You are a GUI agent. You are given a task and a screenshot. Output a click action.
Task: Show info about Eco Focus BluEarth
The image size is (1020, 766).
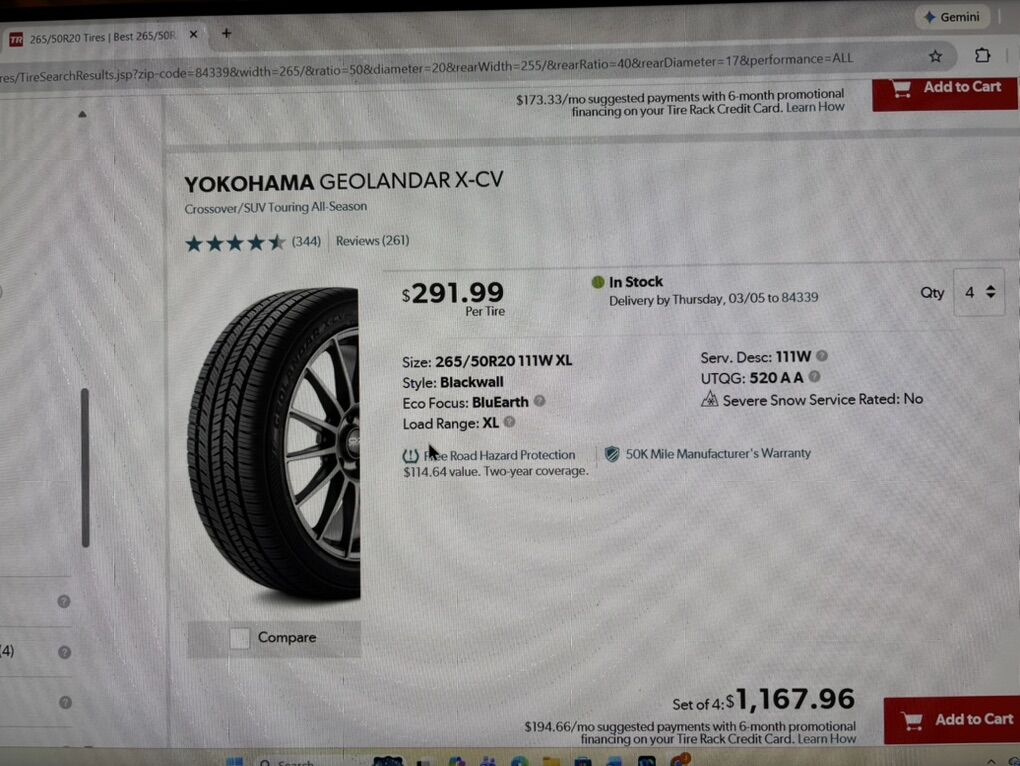540,401
